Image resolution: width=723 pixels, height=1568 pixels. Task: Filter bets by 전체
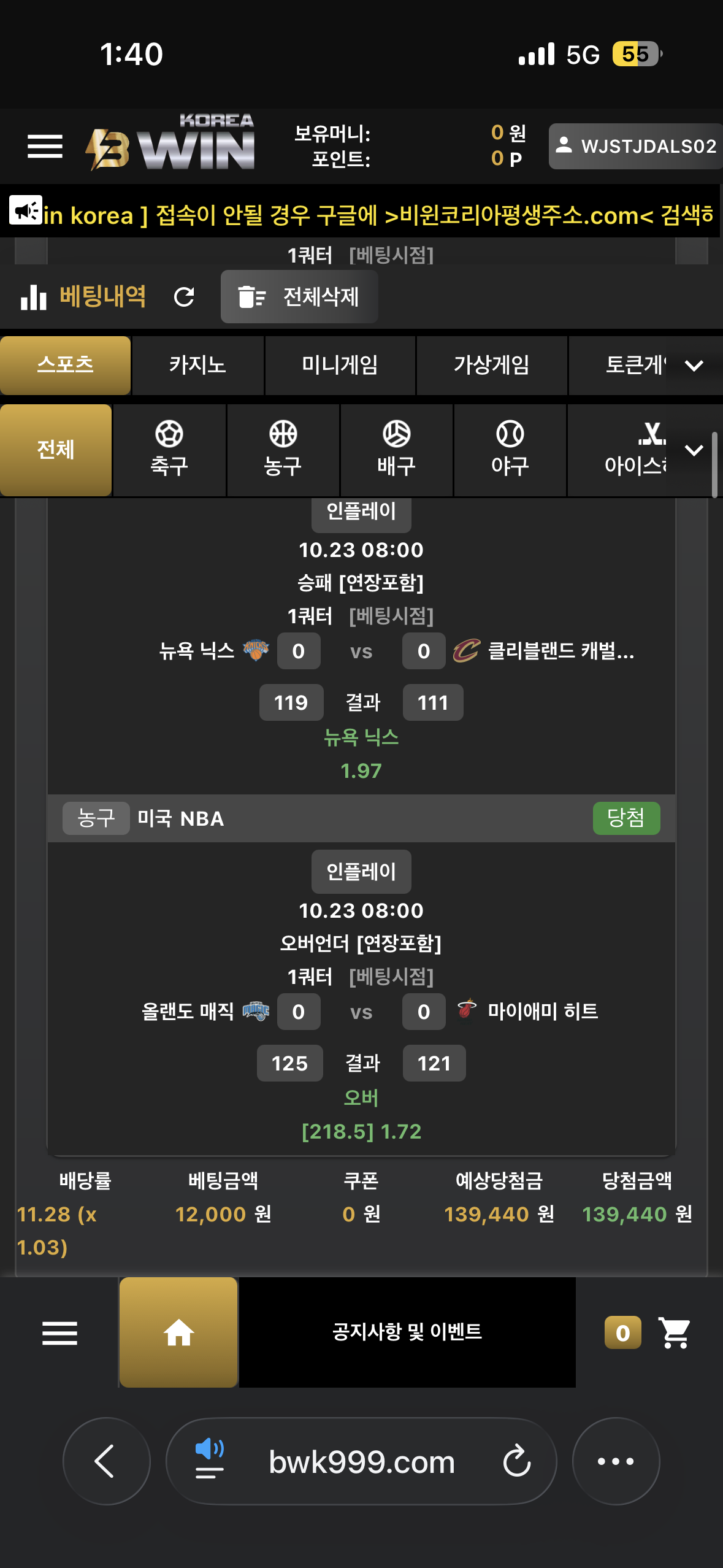tap(56, 450)
